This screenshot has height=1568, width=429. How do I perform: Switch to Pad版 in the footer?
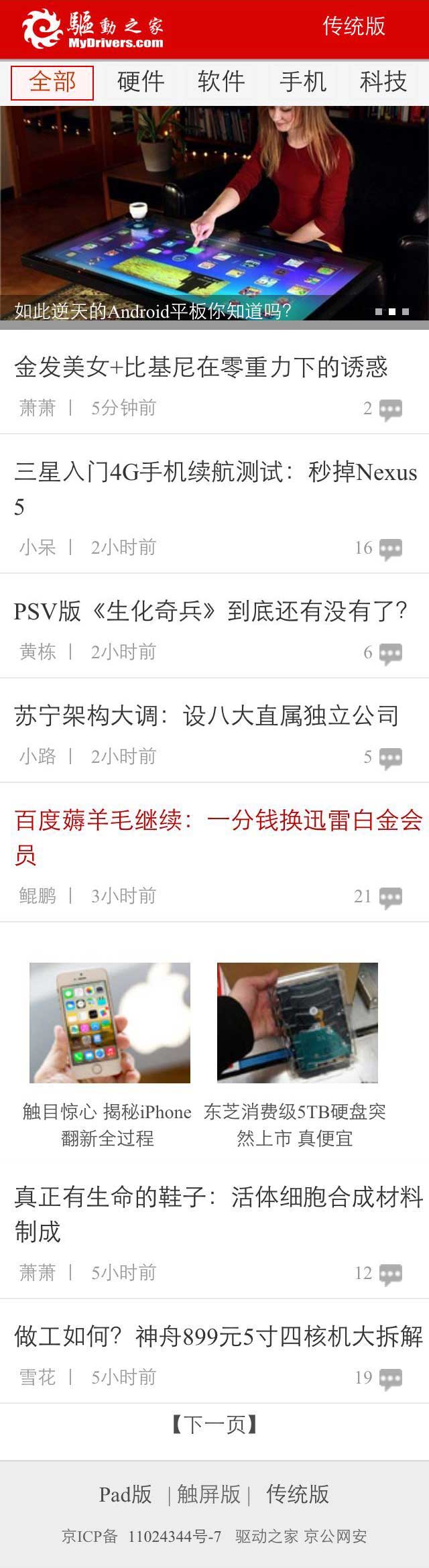coord(125,1494)
